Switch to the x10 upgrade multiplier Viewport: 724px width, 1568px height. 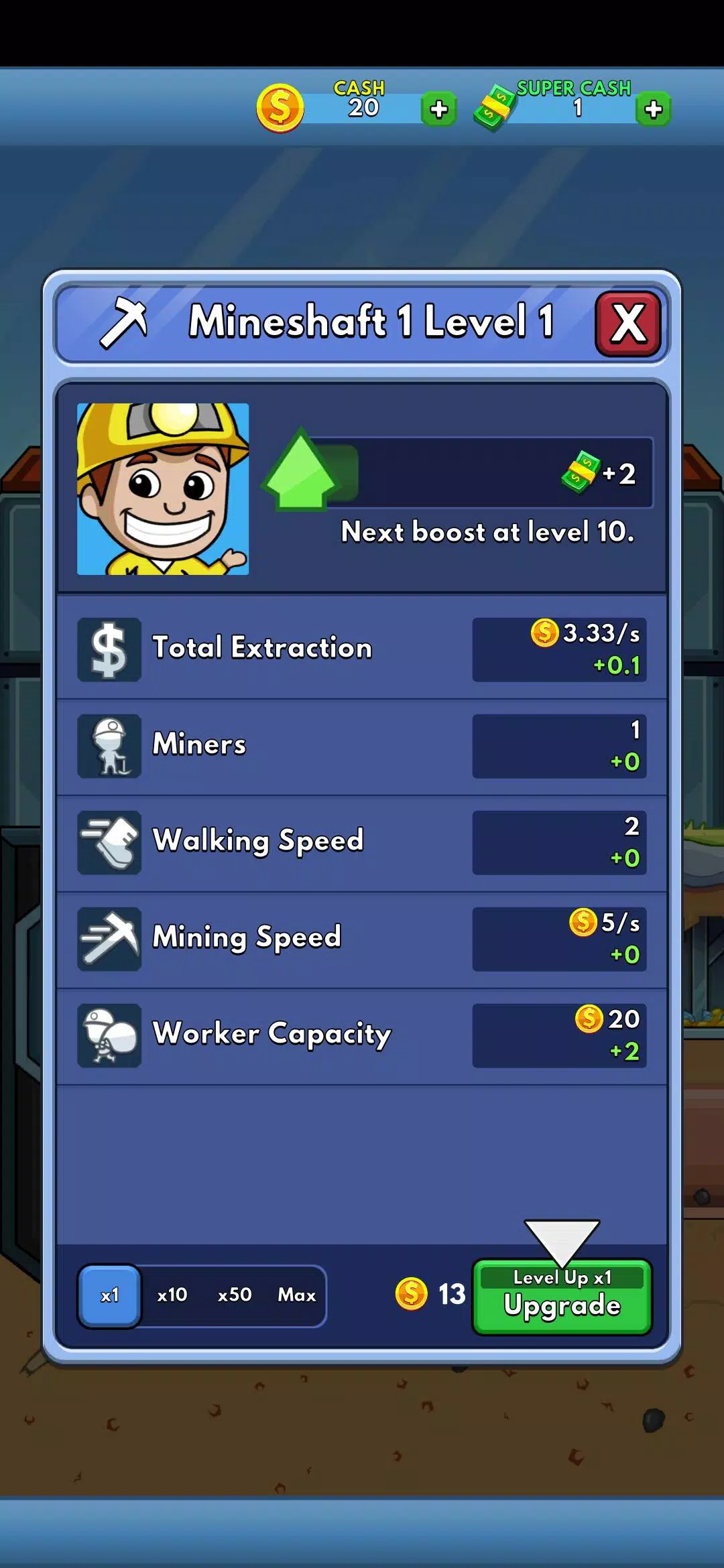(172, 1295)
